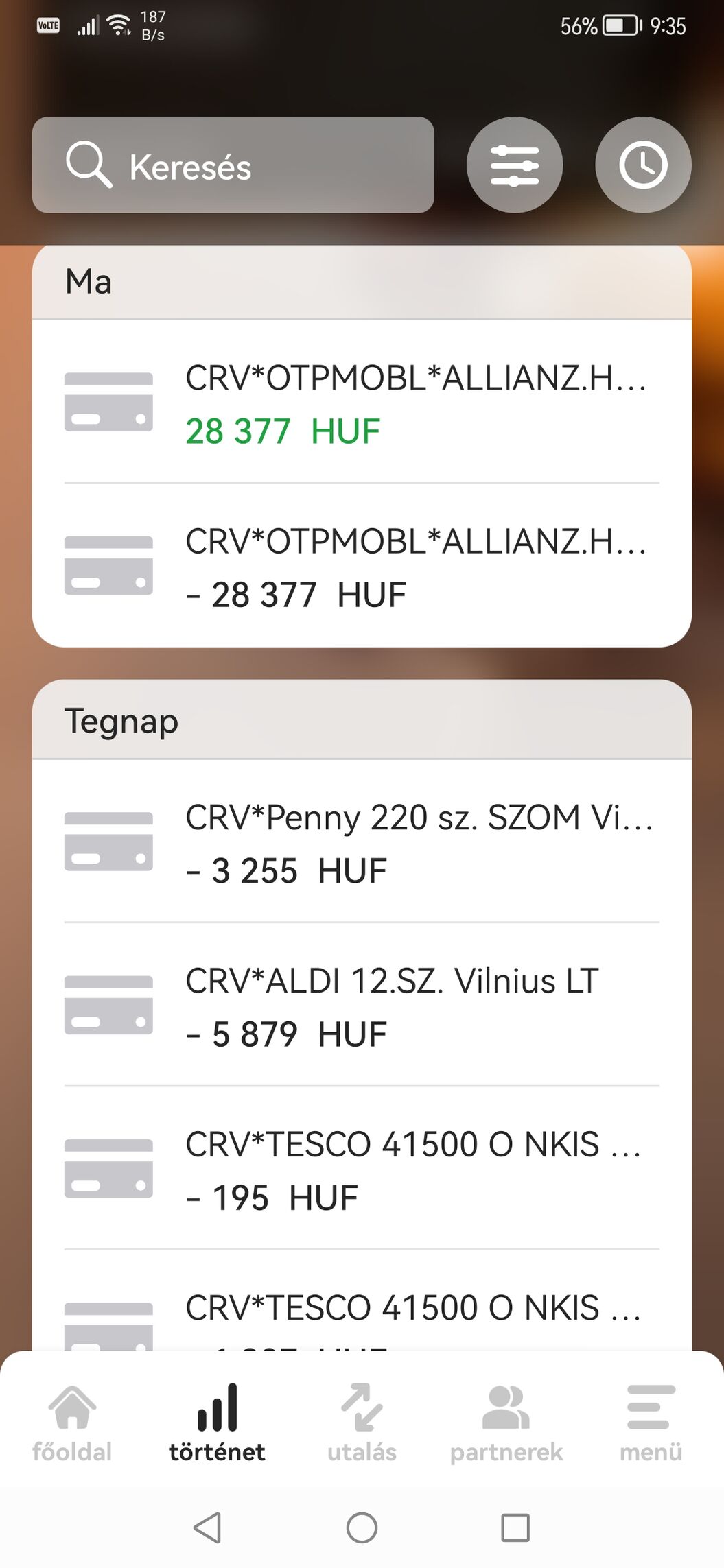The width and height of the screenshot is (724, 1568).
Task: Go to the system home screen
Action: (362, 1528)
